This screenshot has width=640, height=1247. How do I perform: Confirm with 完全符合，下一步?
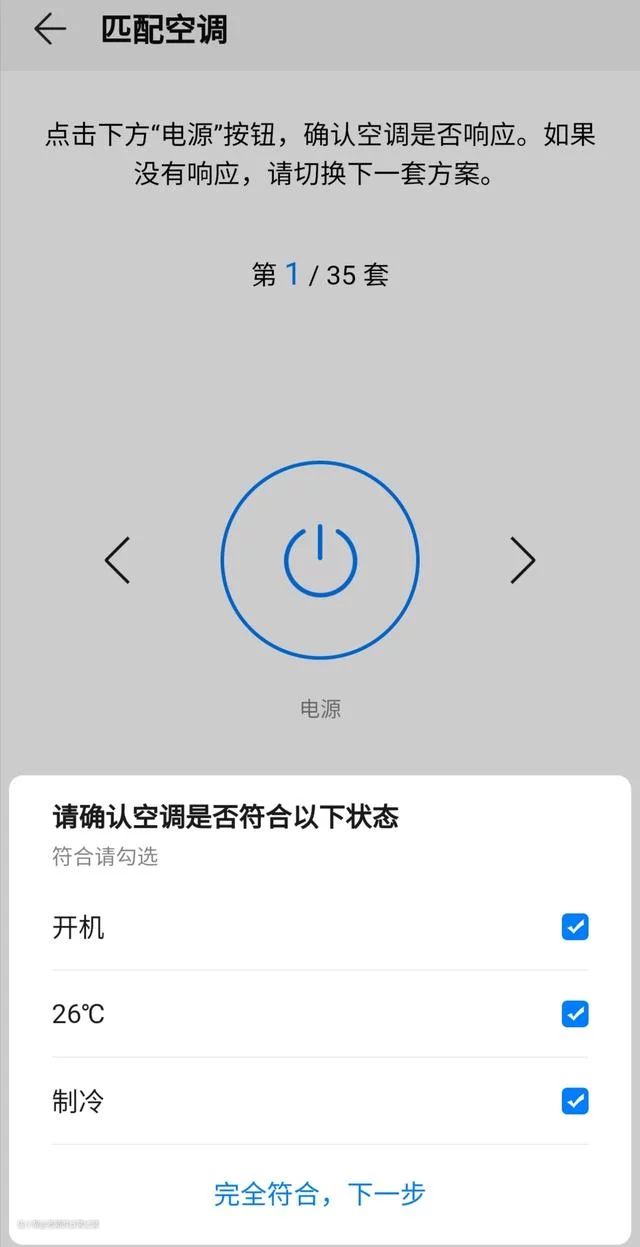click(320, 1193)
